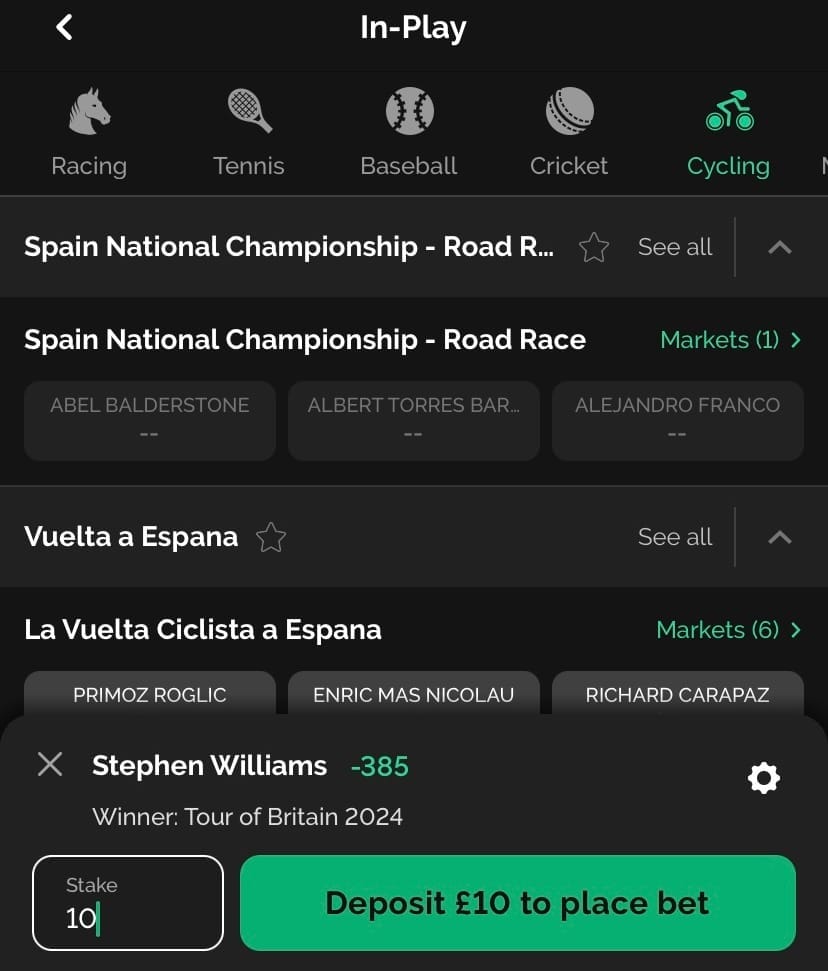Screen dimensions: 828x971
Task: Open the Tennis racket sport icon
Action: 248,110
